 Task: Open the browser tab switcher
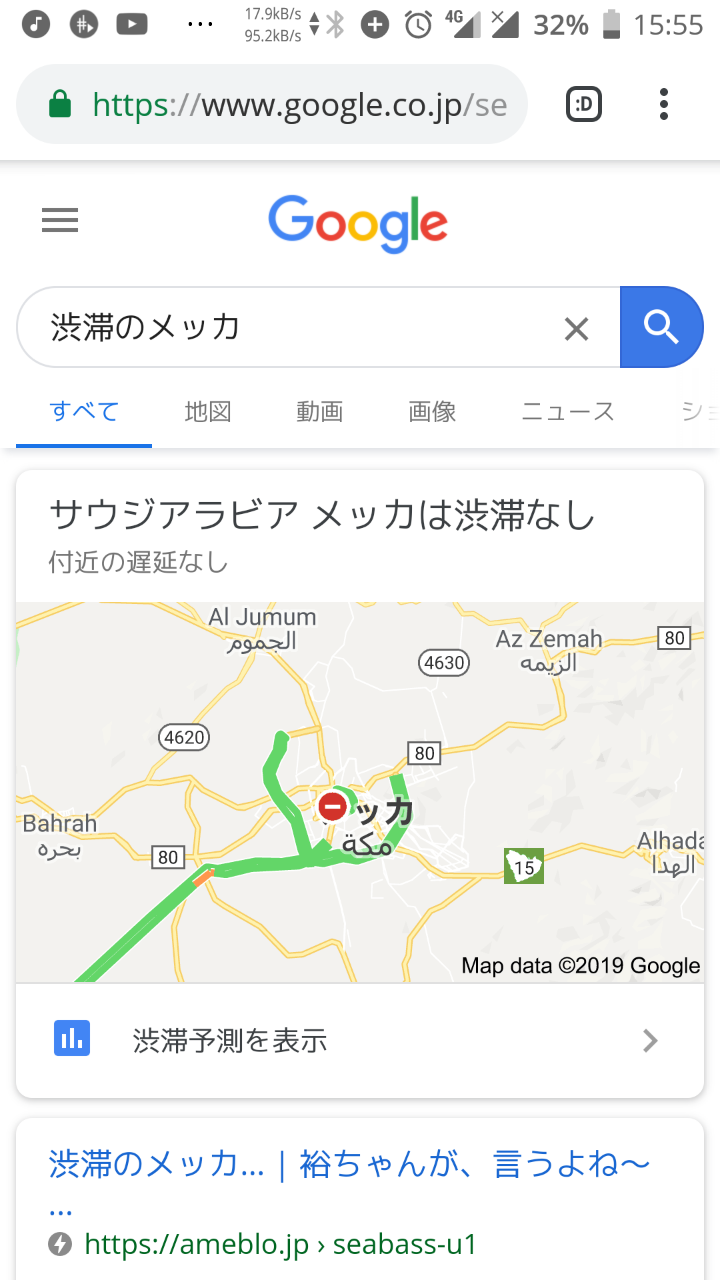(584, 104)
